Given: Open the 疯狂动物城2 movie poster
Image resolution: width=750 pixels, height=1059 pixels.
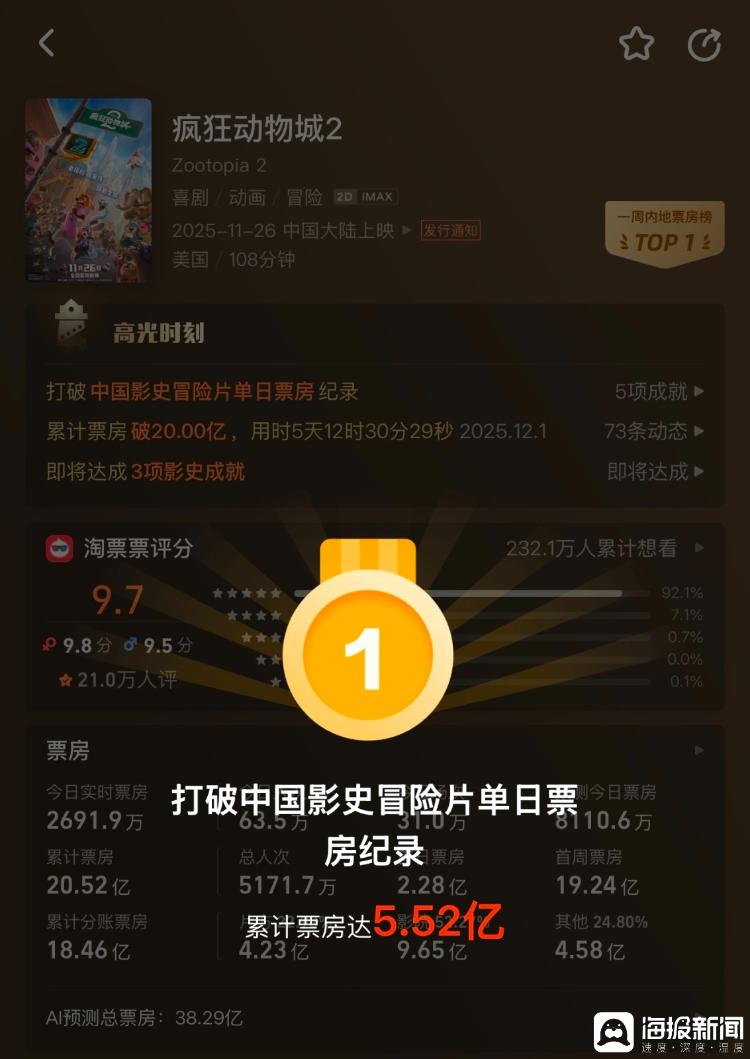Looking at the screenshot, I should [88, 190].
